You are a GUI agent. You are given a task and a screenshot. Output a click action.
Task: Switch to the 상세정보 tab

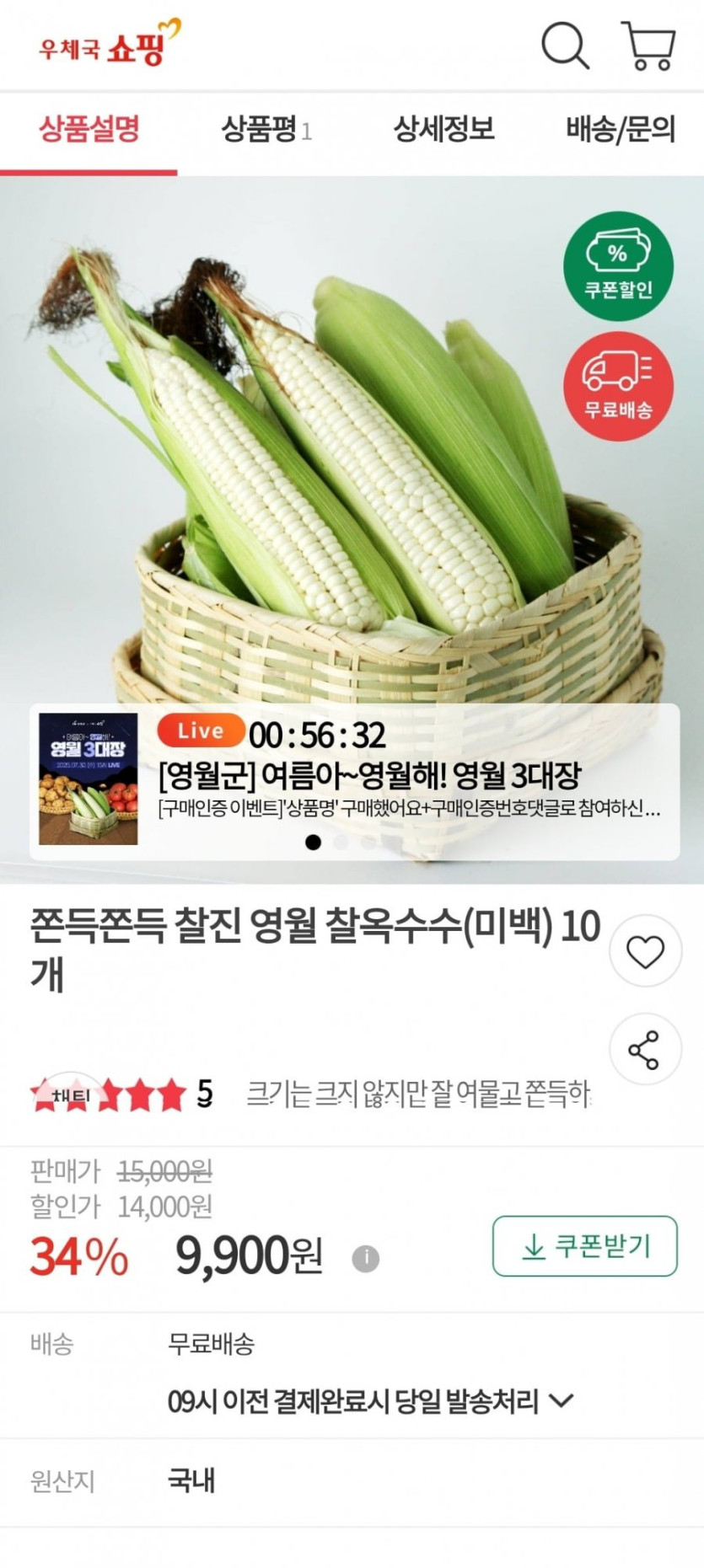[x=443, y=130]
